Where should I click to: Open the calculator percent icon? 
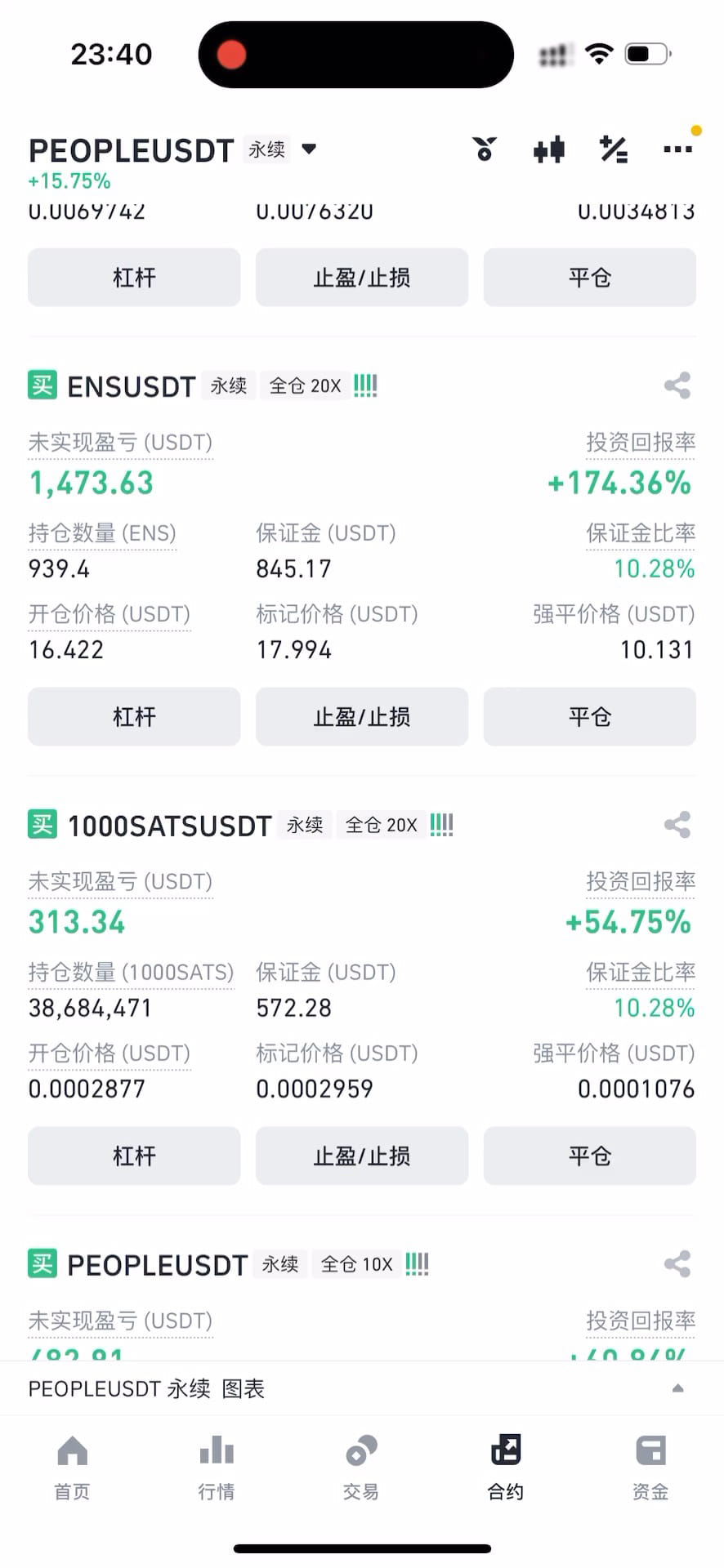(x=614, y=149)
